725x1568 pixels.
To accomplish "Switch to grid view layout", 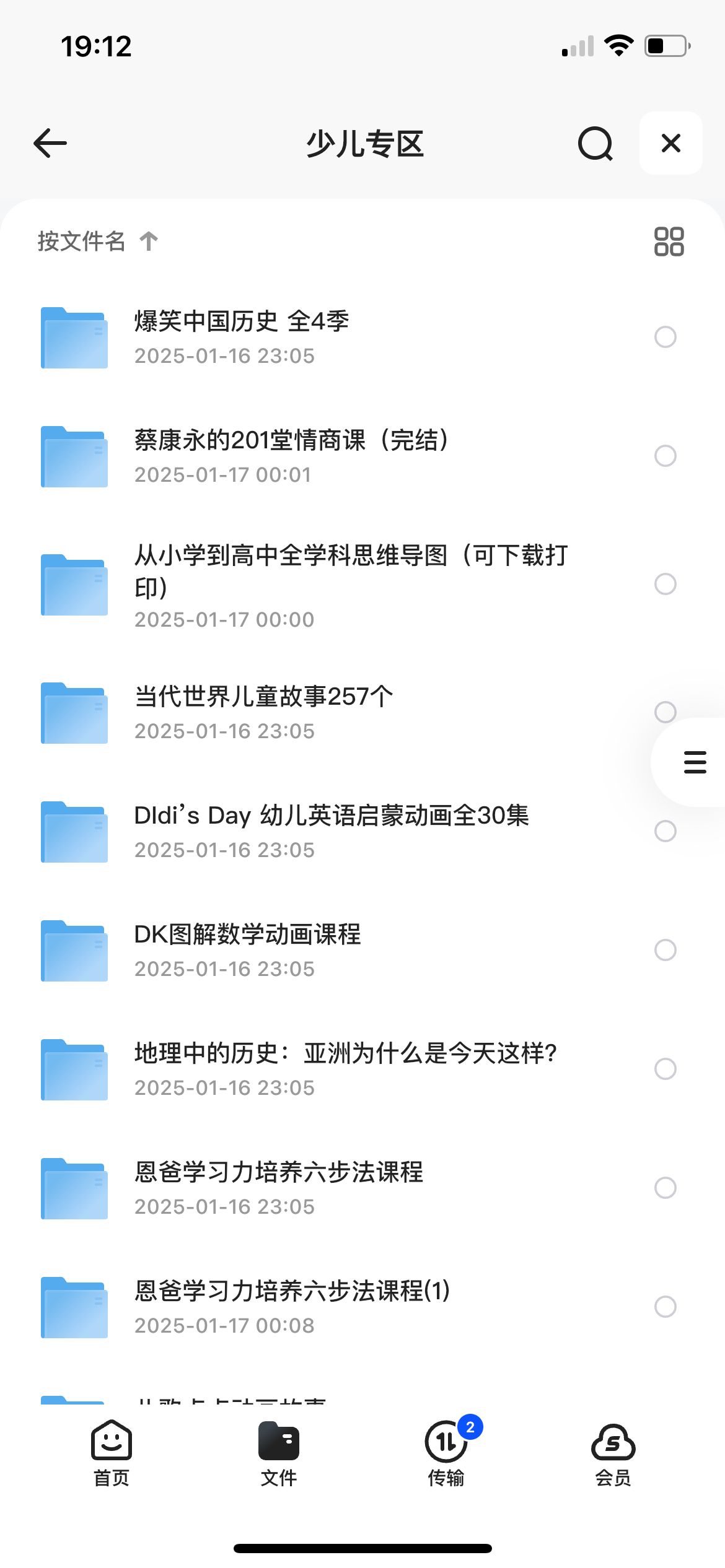I will pyautogui.click(x=669, y=242).
